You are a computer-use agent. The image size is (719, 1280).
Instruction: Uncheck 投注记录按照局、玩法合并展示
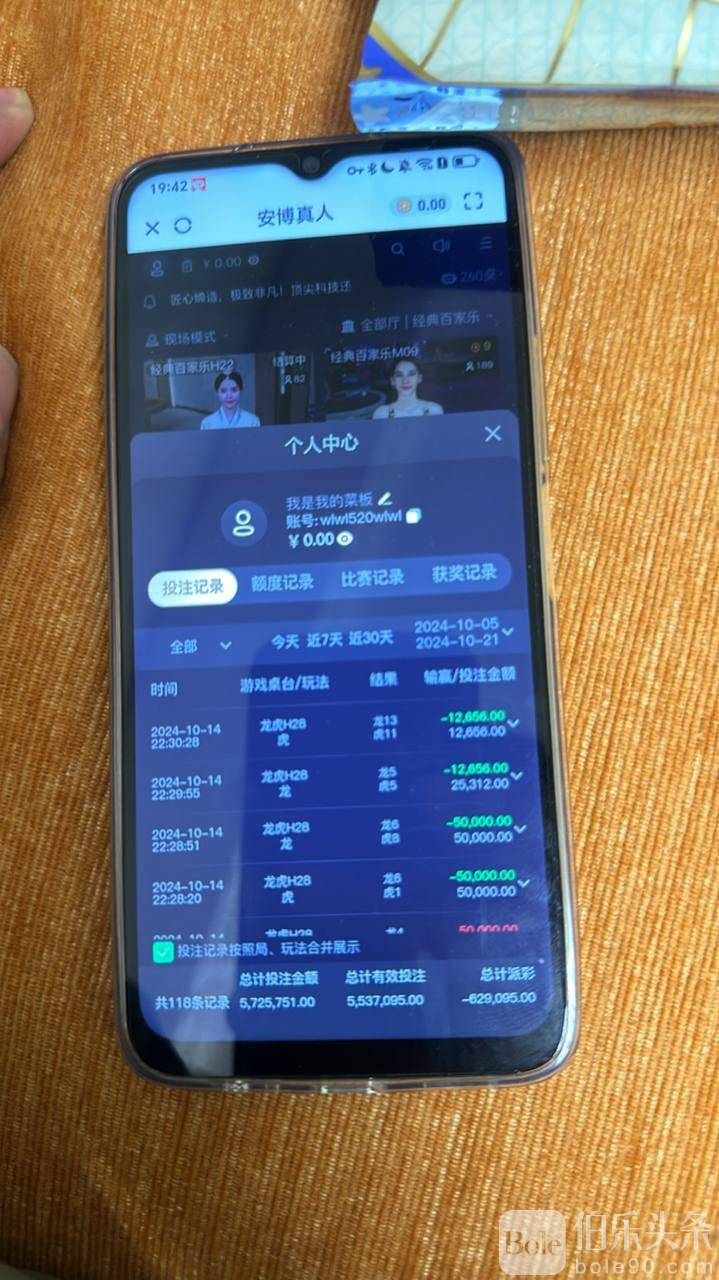(x=162, y=951)
